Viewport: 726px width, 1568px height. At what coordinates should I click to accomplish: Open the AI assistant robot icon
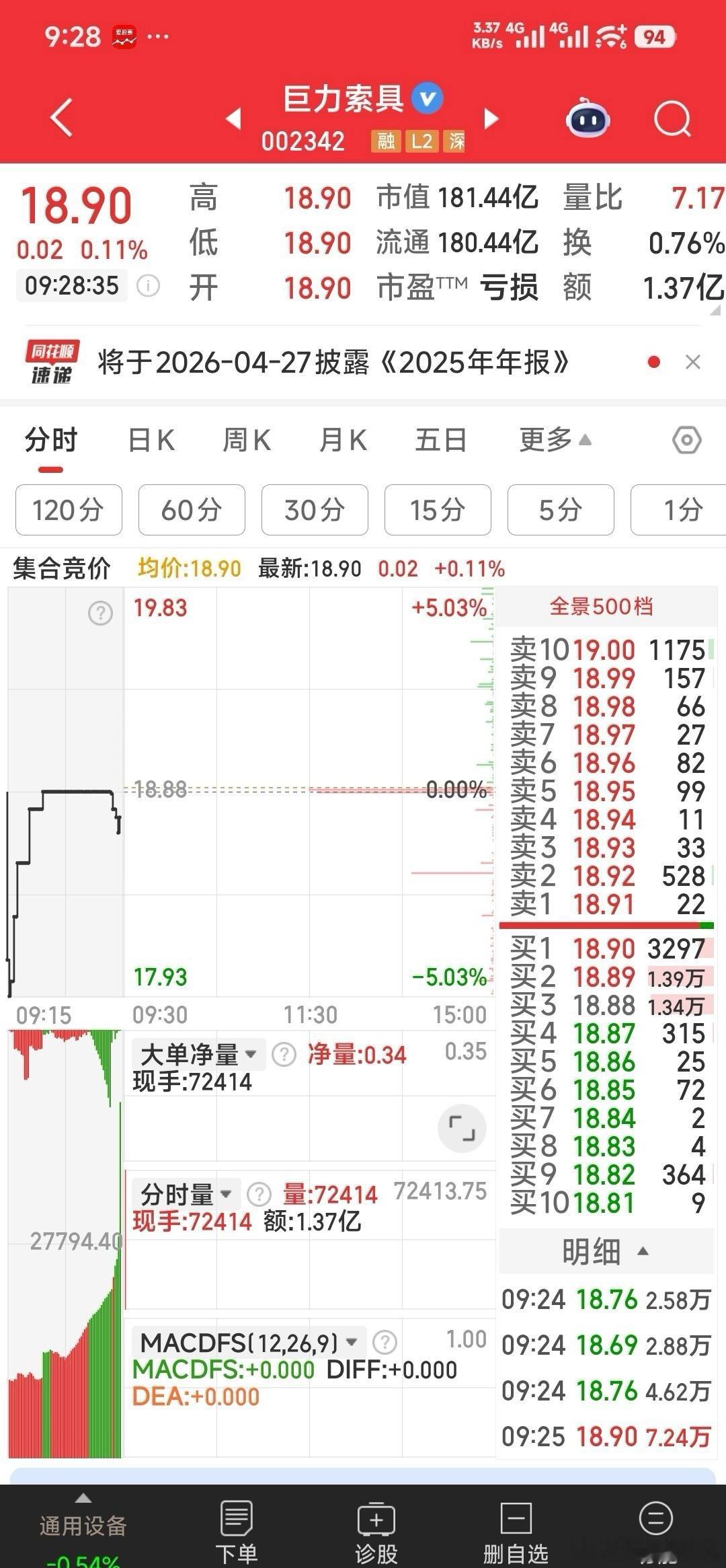[x=588, y=118]
